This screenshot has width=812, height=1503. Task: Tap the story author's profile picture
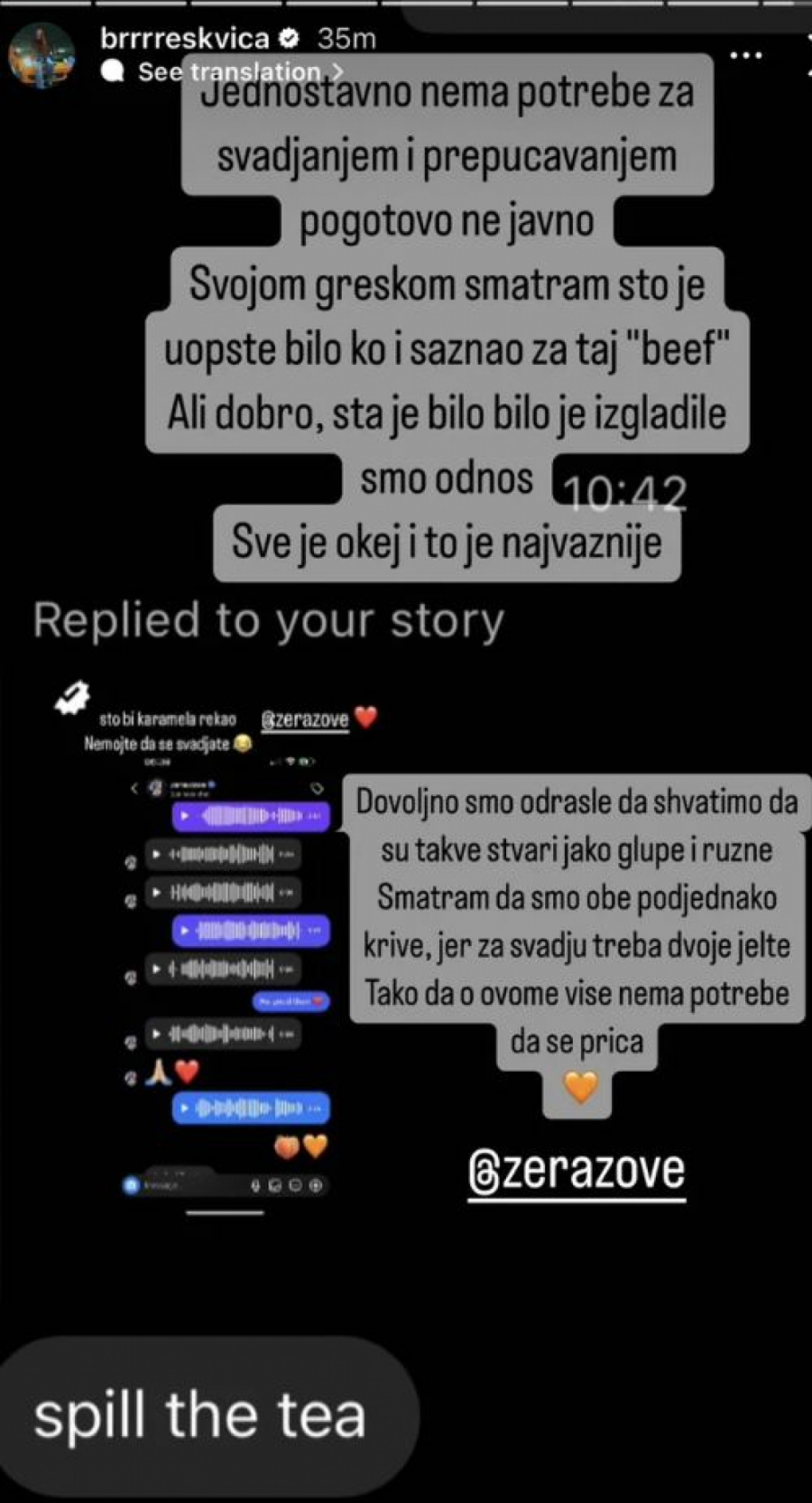pos(42,56)
